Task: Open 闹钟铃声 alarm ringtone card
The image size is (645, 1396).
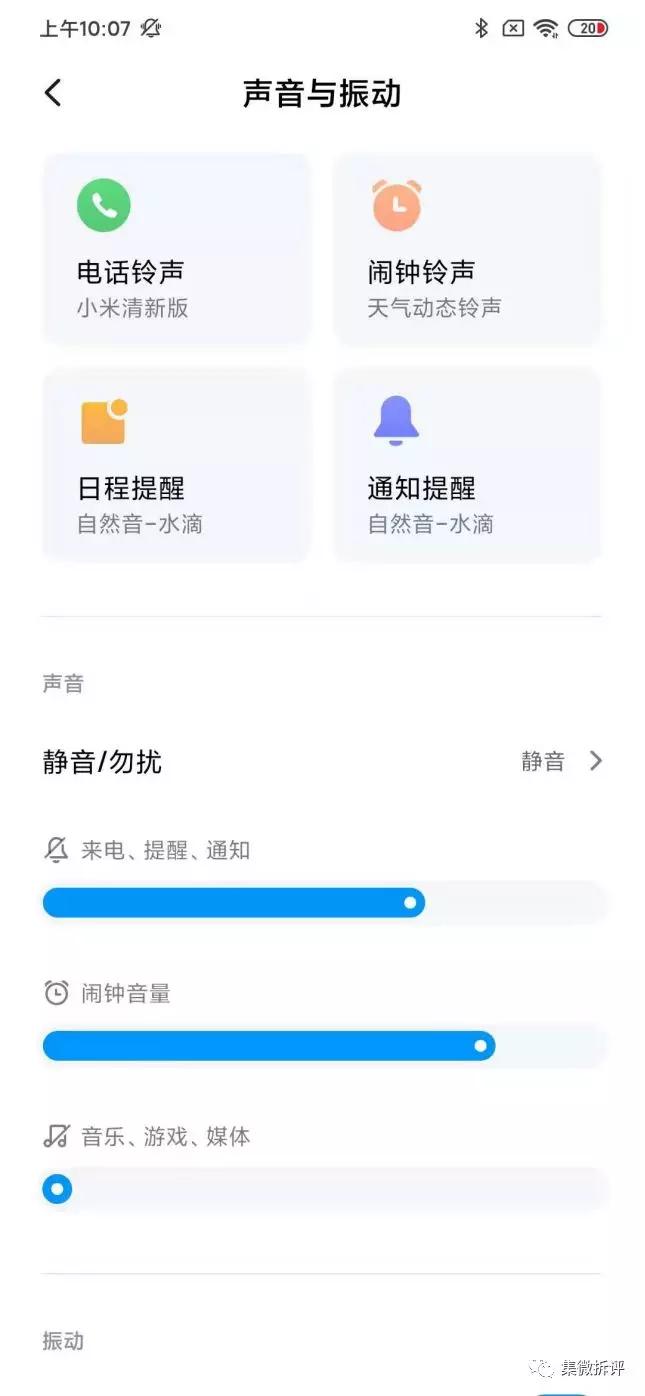Action: pyautogui.click(x=467, y=249)
